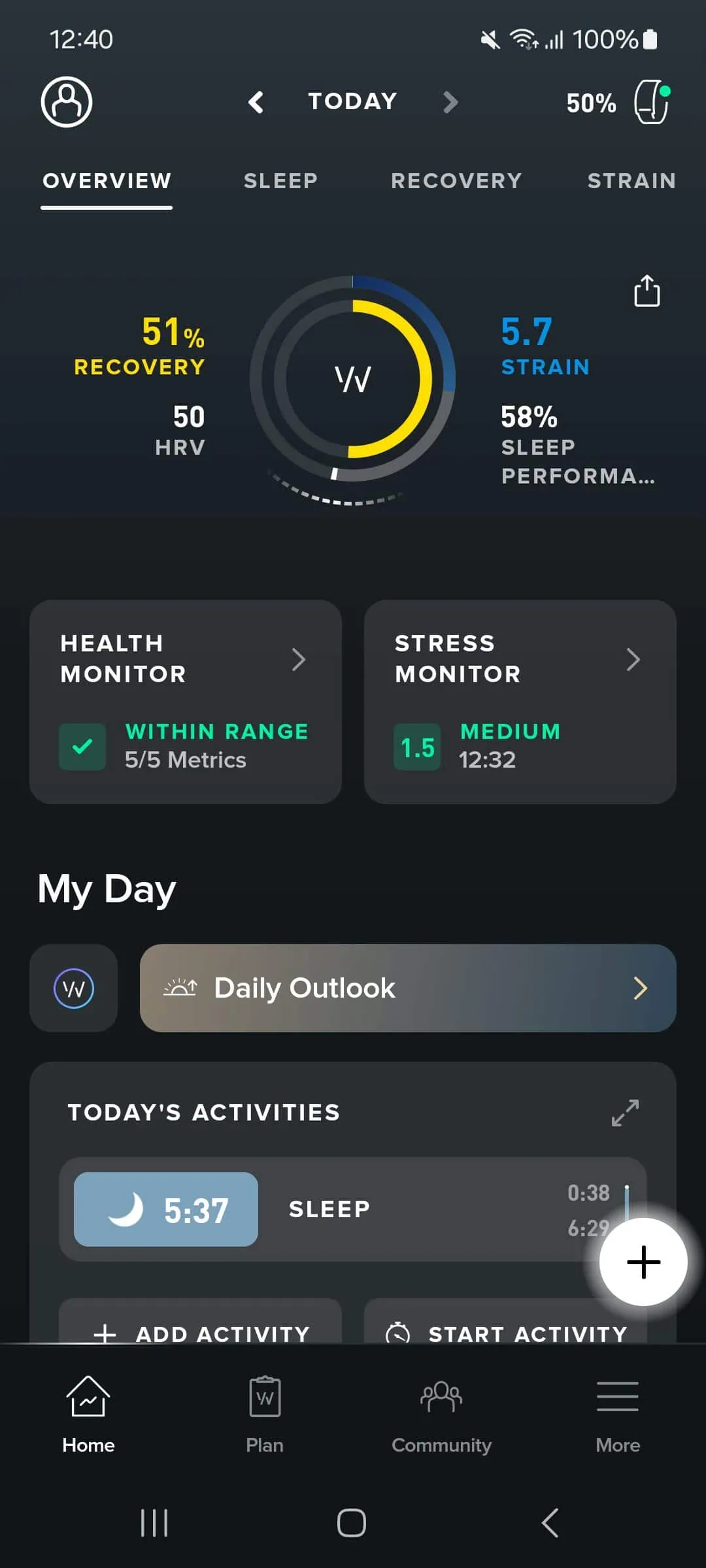Viewport: 706px width, 1568px height.
Task: Open the Stress Monitor card
Action: click(520, 702)
